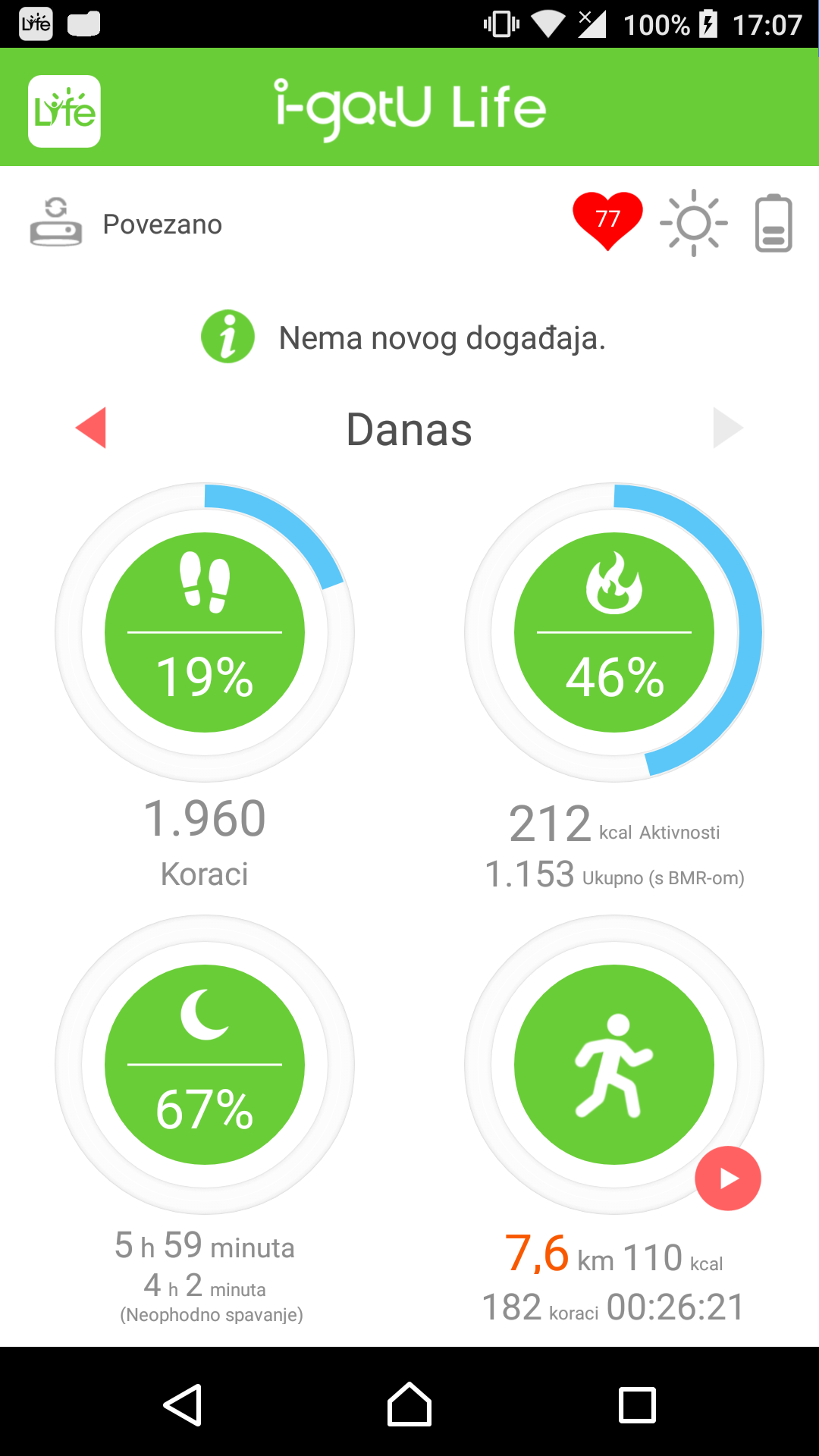The height and width of the screenshot is (1456, 819).
Task: Tap the device sync icon next to Povezano
Action: [55, 223]
